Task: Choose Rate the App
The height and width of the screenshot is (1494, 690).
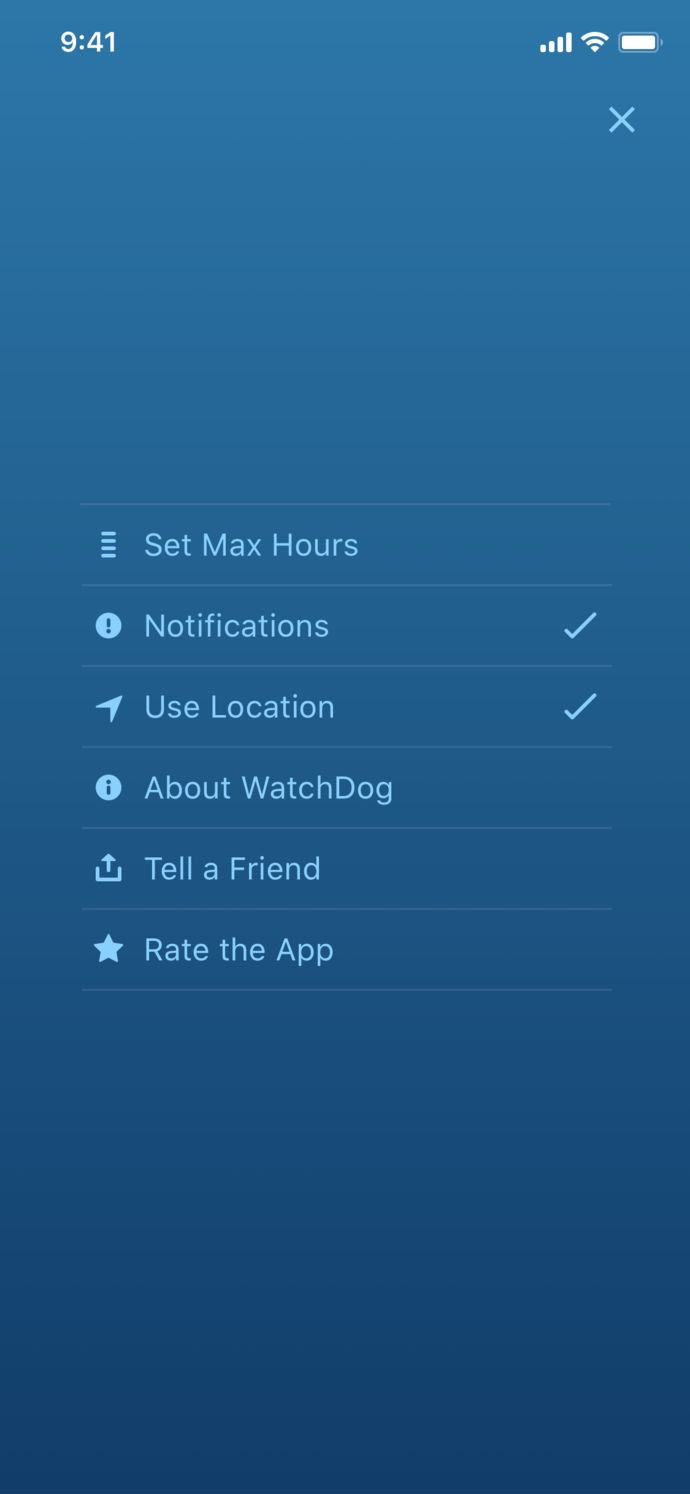Action: [x=238, y=950]
